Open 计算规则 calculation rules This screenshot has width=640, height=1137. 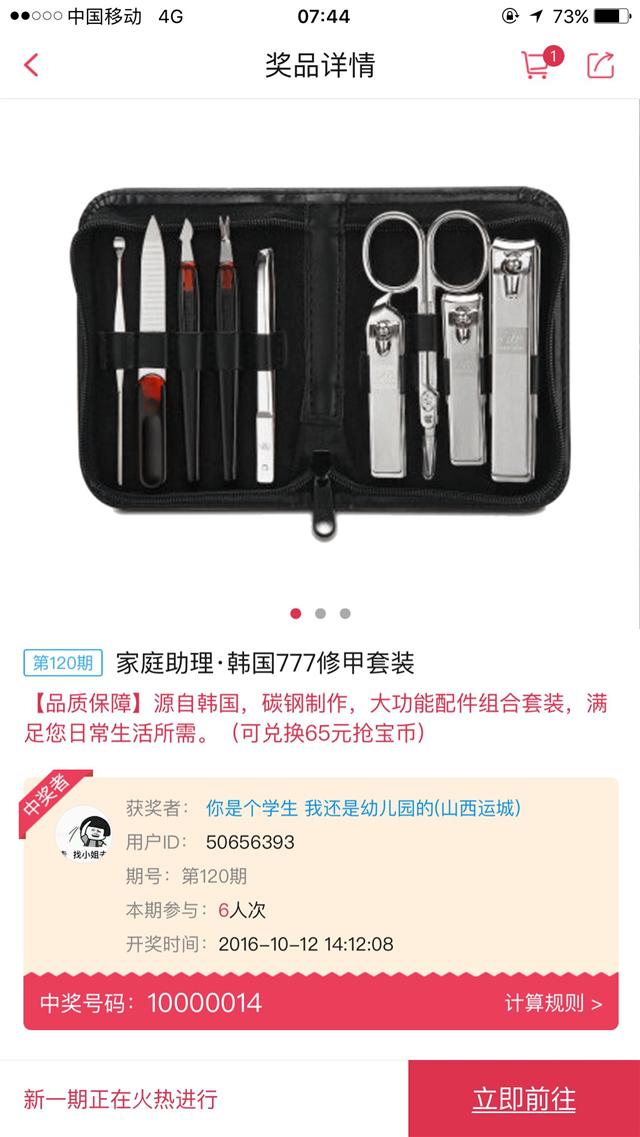[x=554, y=1004]
